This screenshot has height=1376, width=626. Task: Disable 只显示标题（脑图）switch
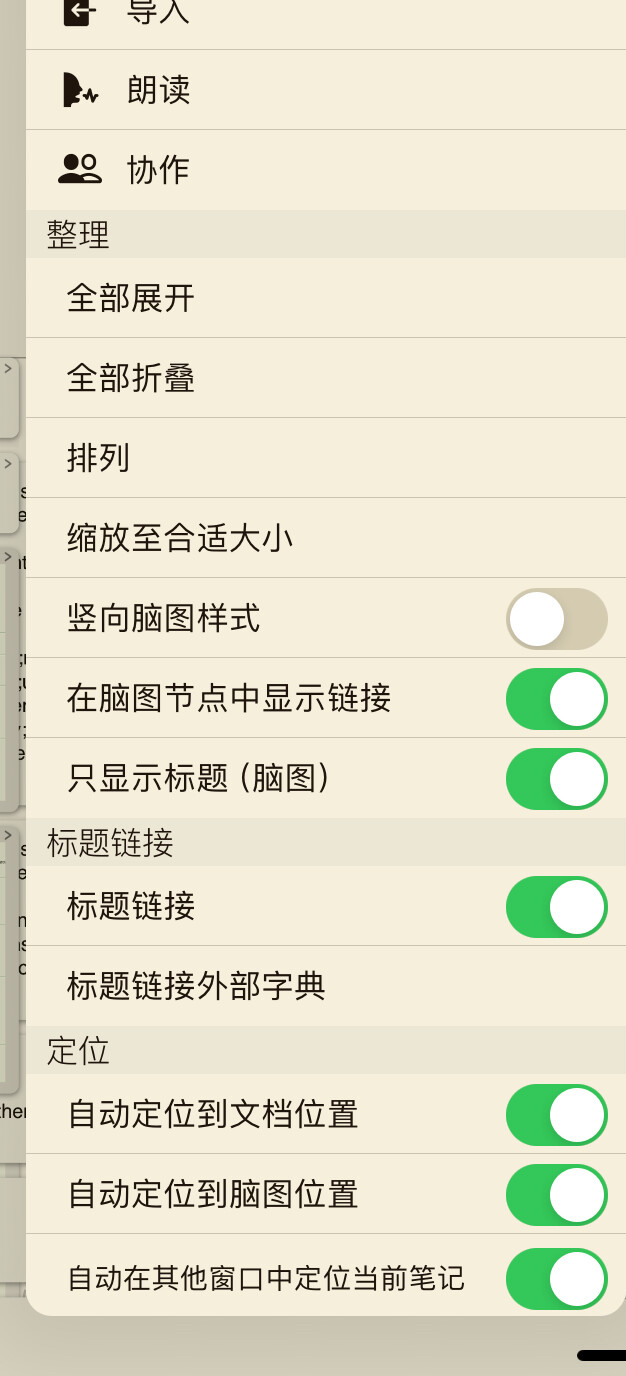coord(556,779)
